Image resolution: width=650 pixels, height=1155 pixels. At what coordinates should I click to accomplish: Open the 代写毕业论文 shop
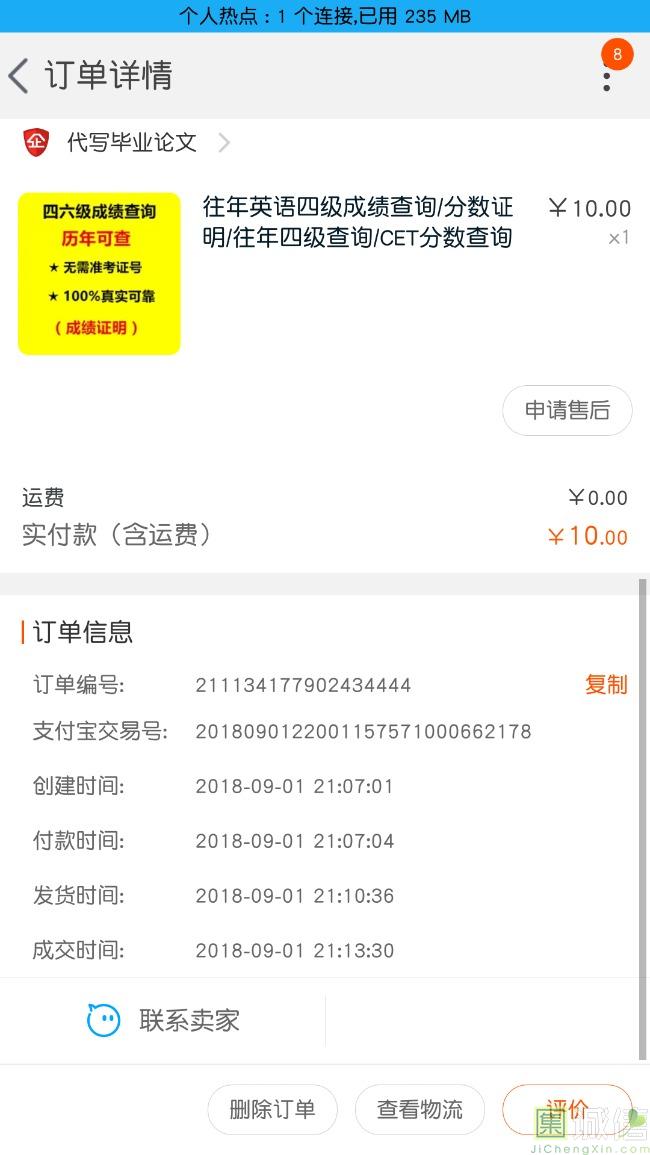131,143
